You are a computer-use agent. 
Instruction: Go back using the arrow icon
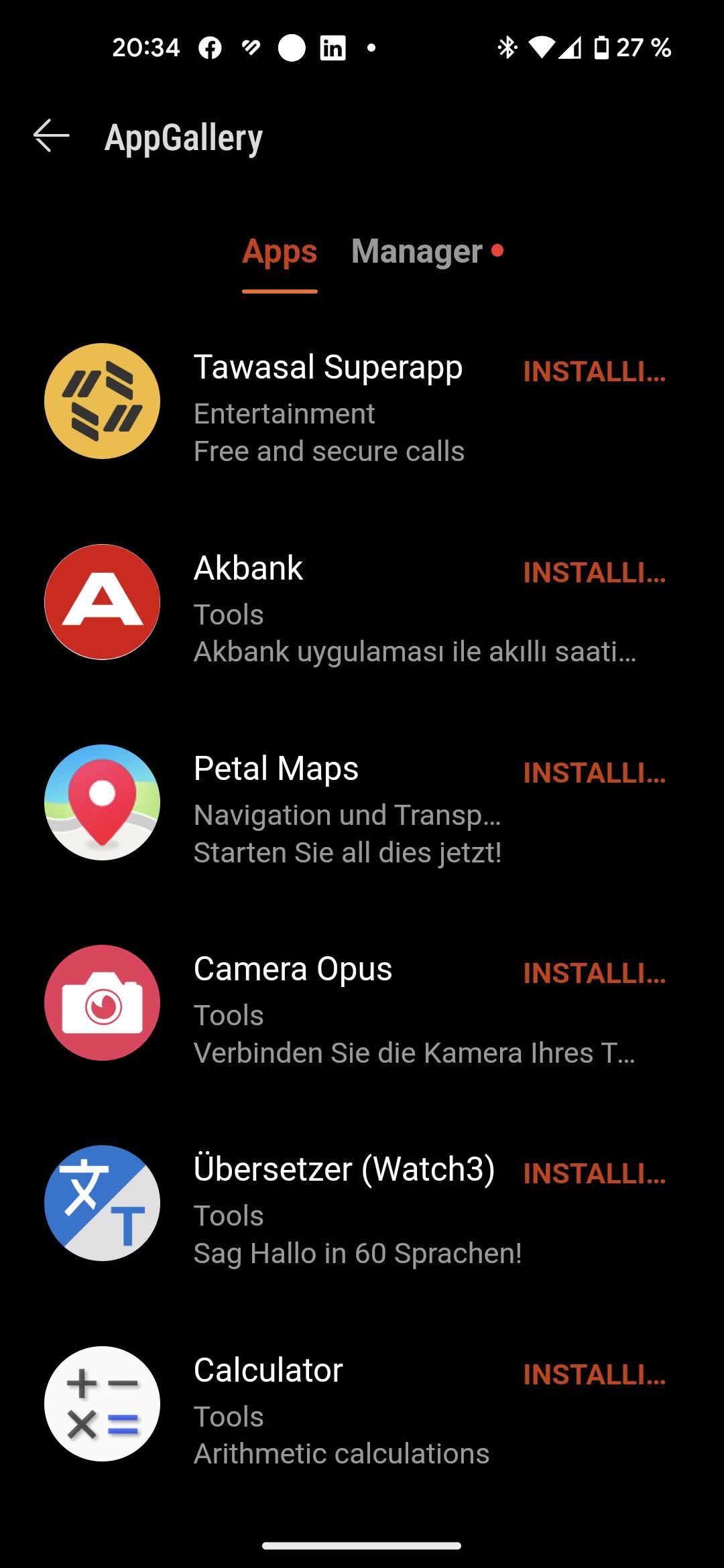coord(52,136)
